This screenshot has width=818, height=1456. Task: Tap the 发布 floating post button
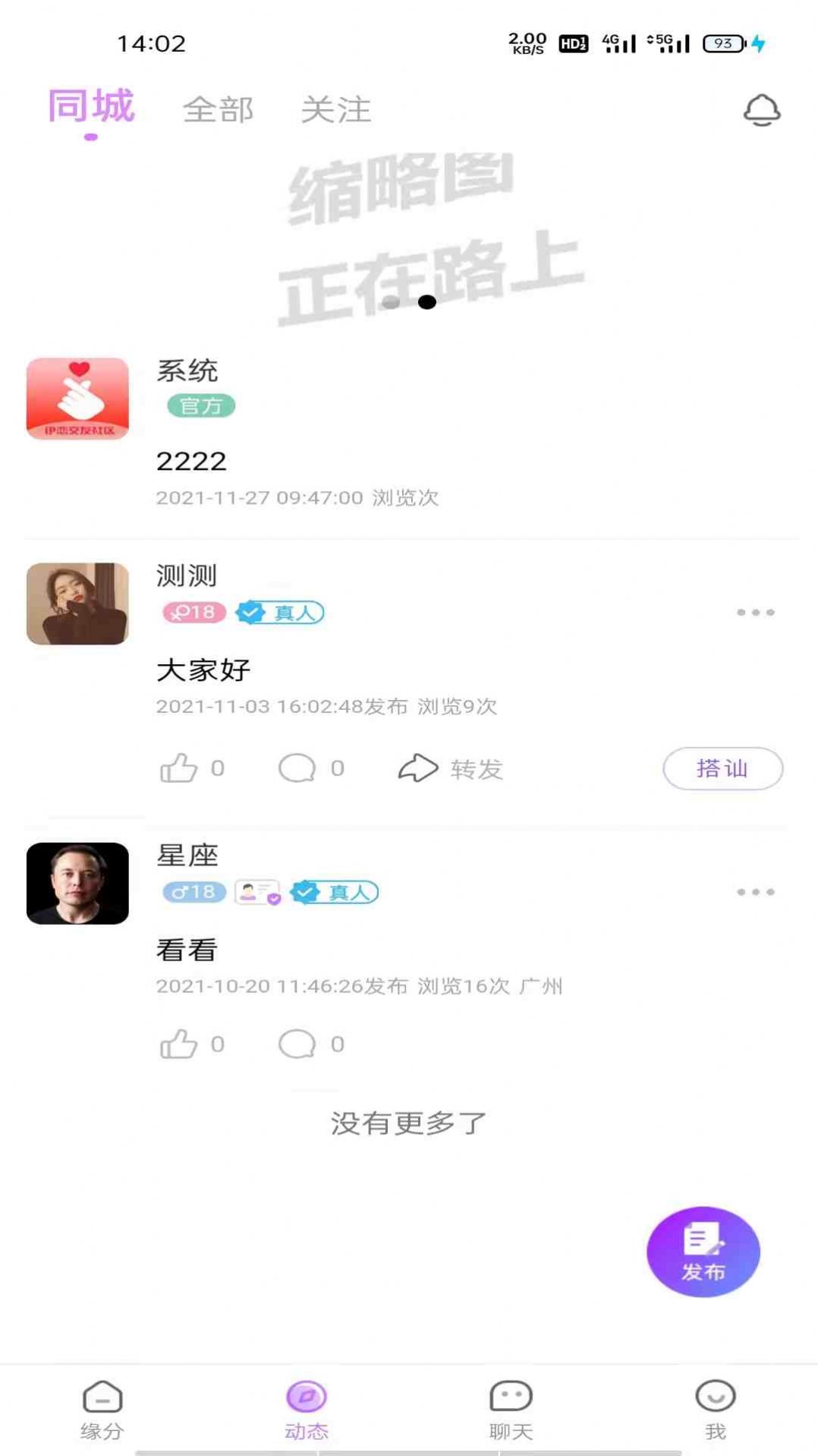coord(702,1252)
